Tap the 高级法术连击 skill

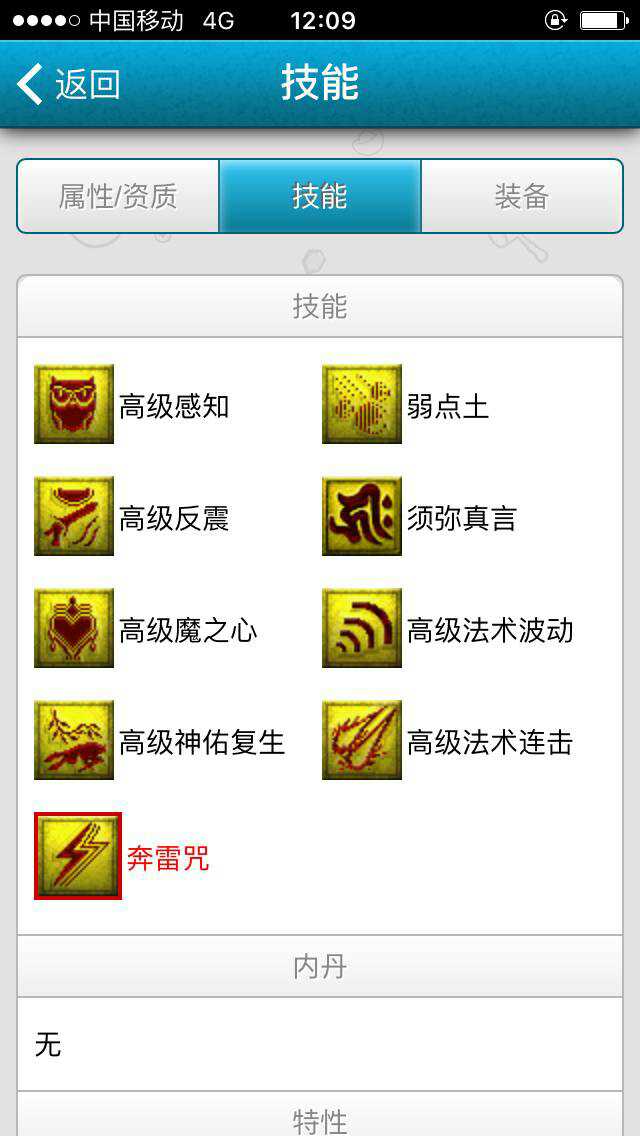[x=362, y=741]
